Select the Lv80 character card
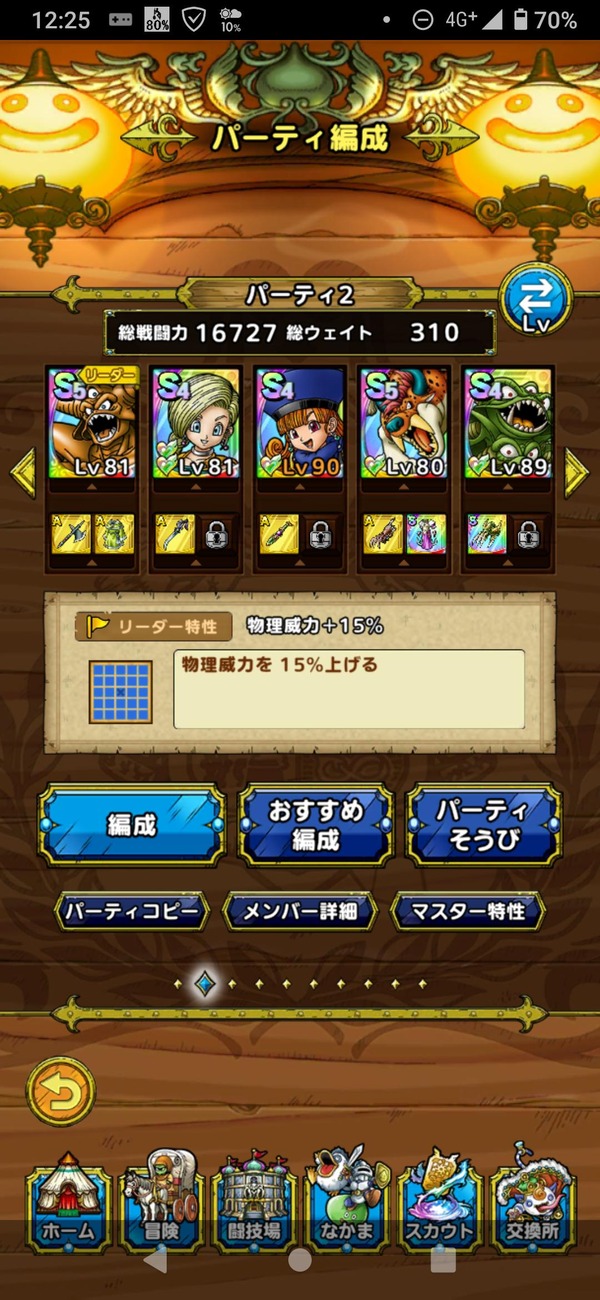Screen dimensions: 600x1300 [x=404, y=423]
